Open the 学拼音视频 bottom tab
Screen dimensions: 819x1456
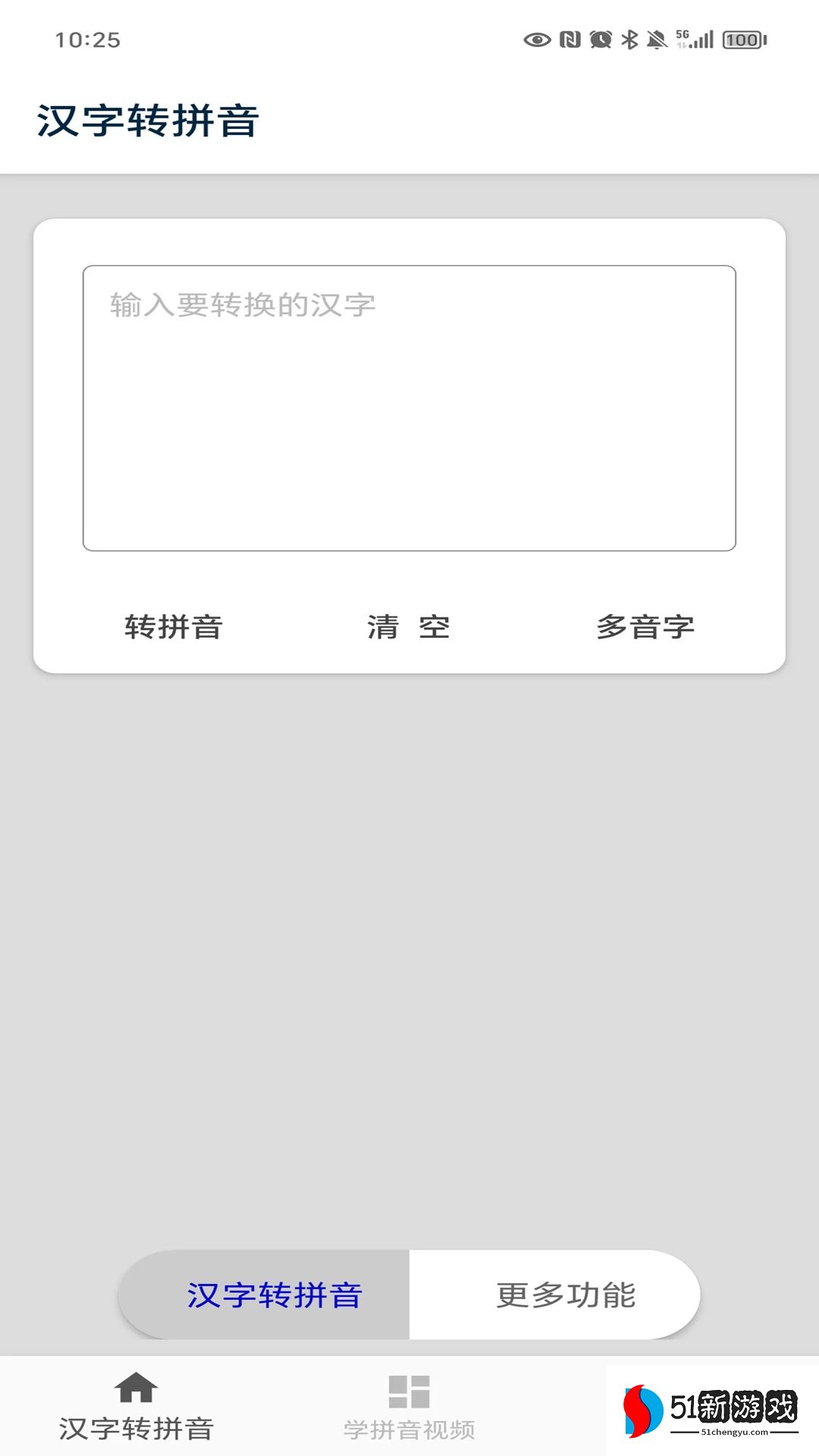point(409,1408)
